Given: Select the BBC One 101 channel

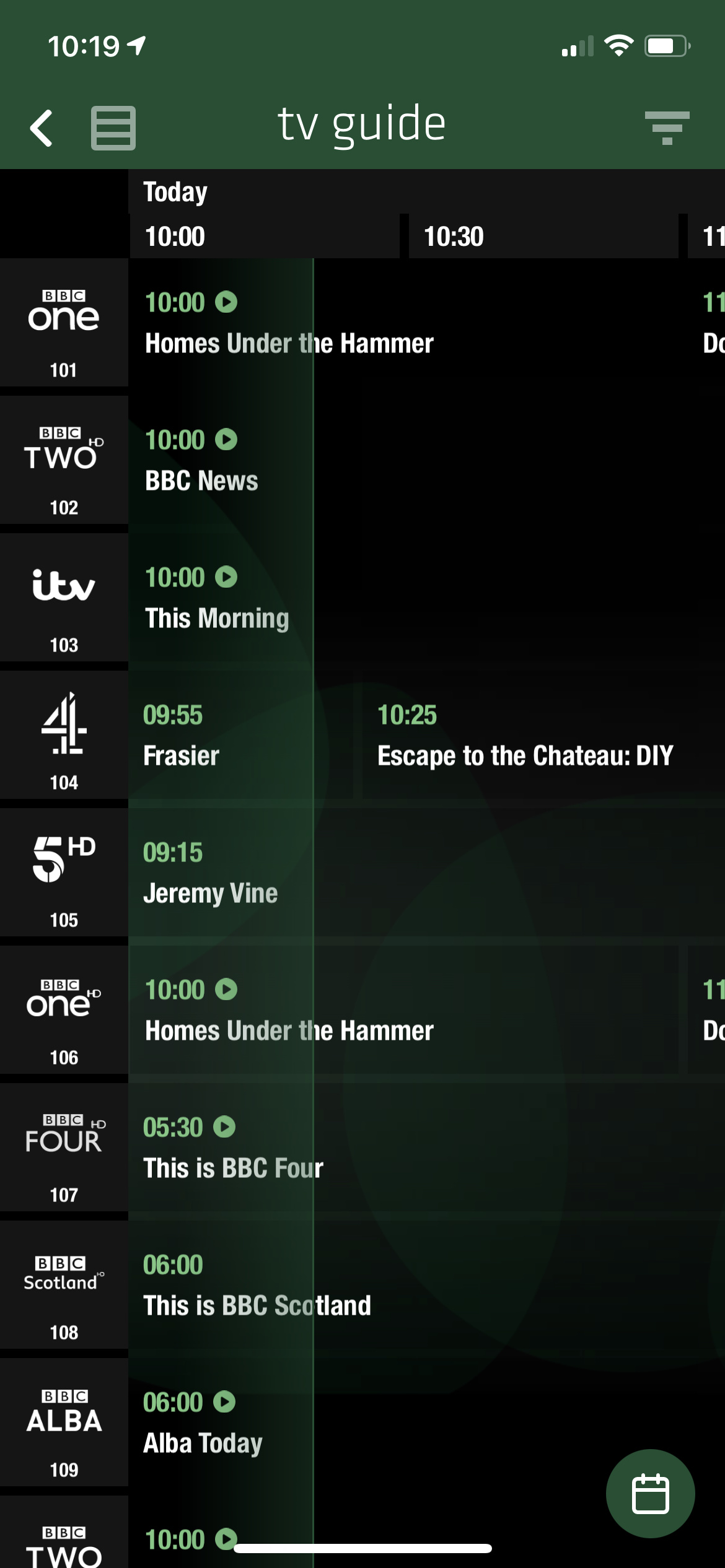Looking at the screenshot, I should (x=64, y=323).
